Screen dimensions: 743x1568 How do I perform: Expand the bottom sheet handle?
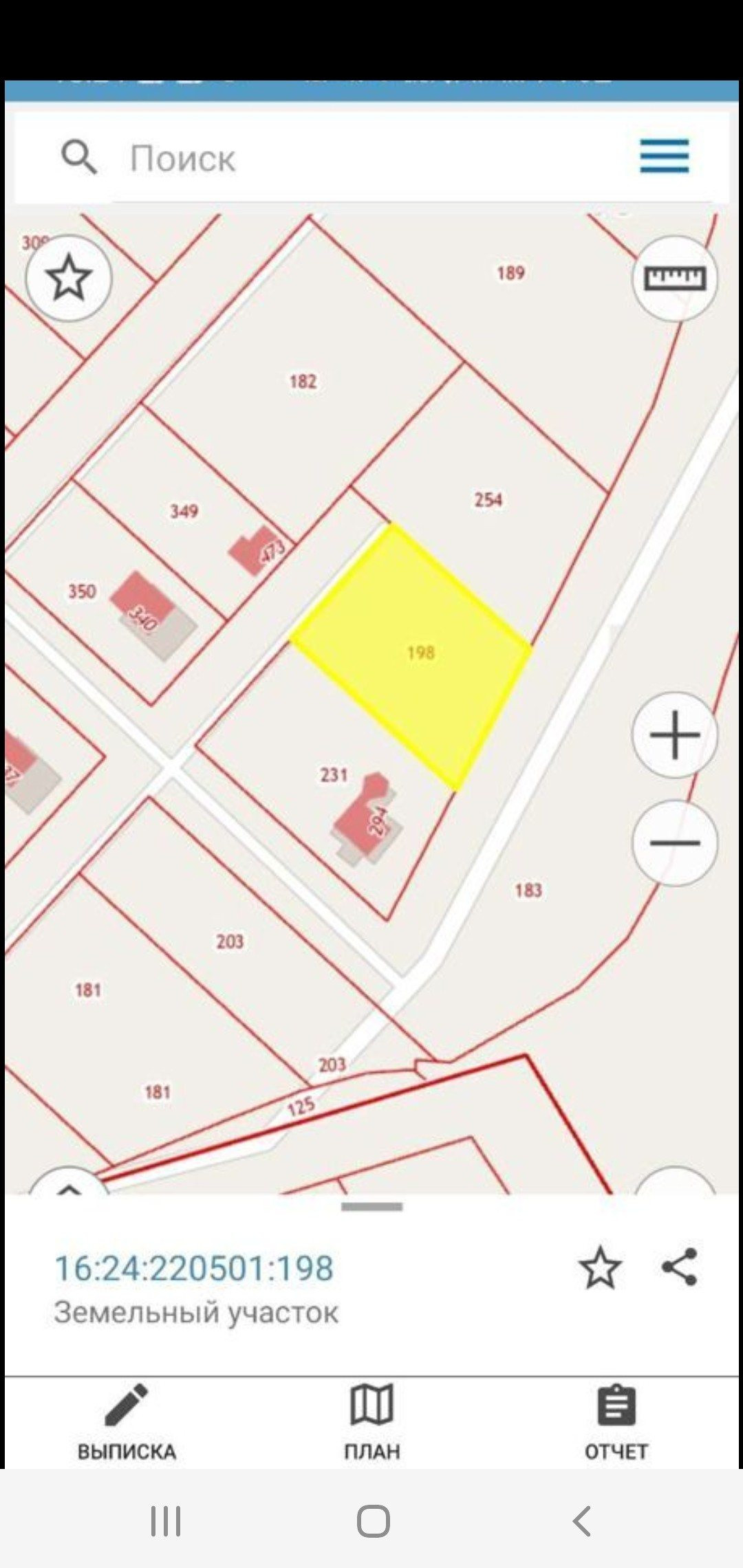pos(371,1206)
